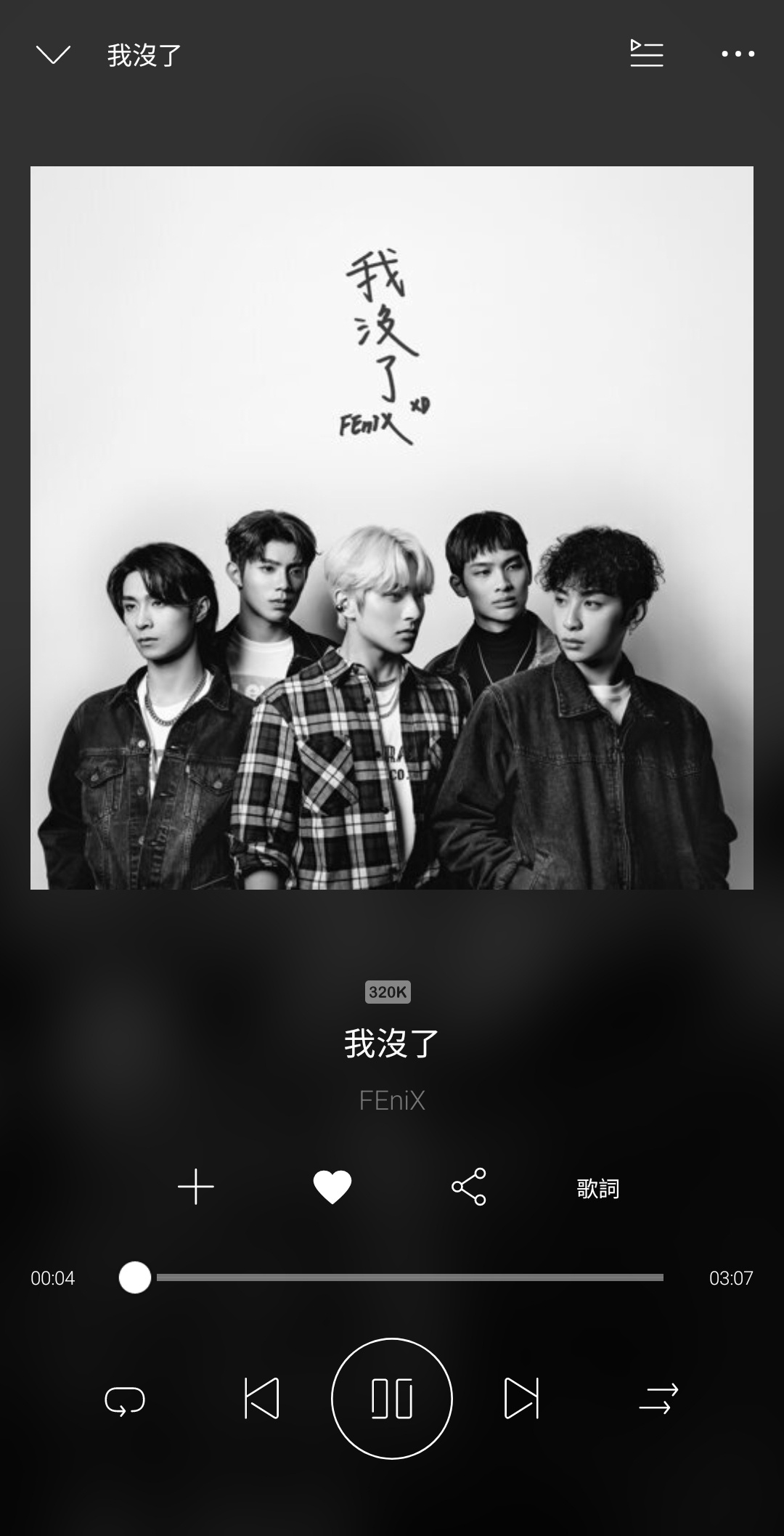784x1536 pixels.
Task: Open the play queue list
Action: [646, 54]
